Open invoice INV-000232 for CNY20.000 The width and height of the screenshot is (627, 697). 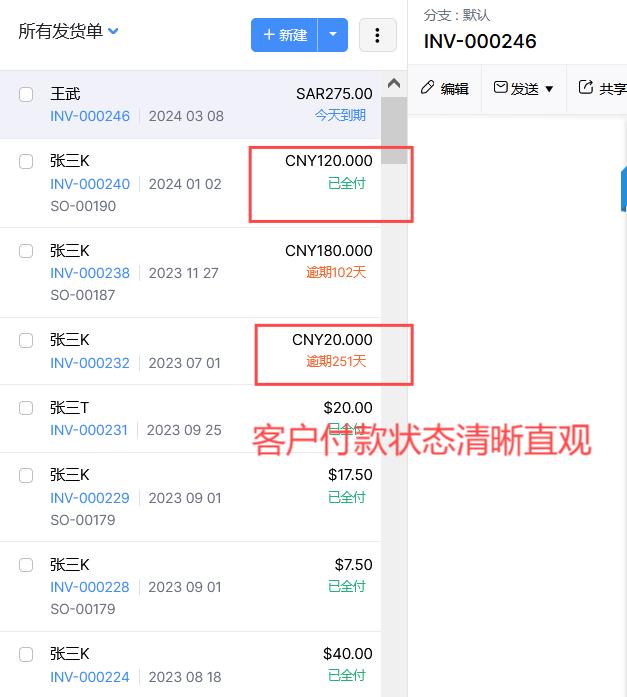pyautogui.click(x=90, y=363)
